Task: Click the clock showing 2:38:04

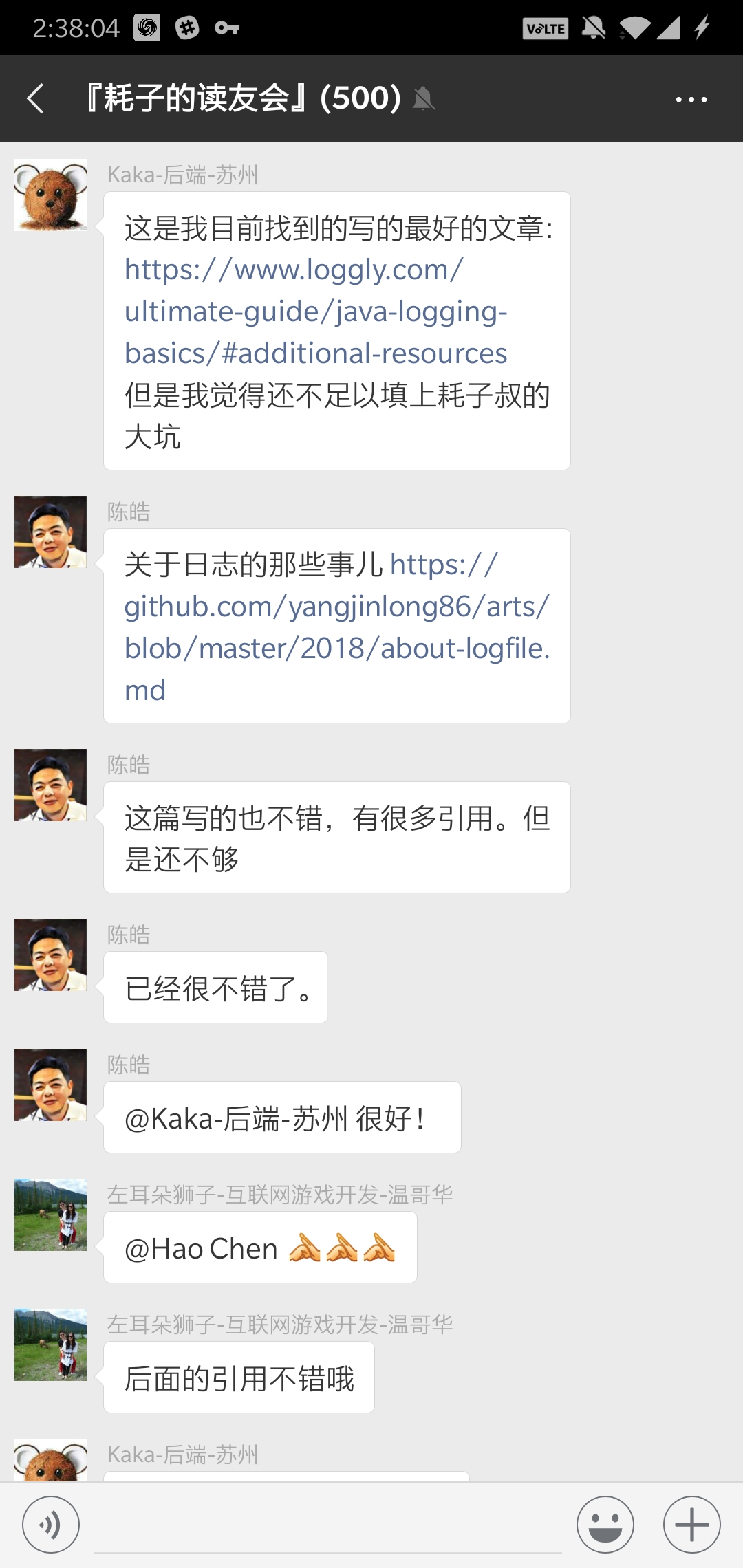Action: (x=76, y=28)
